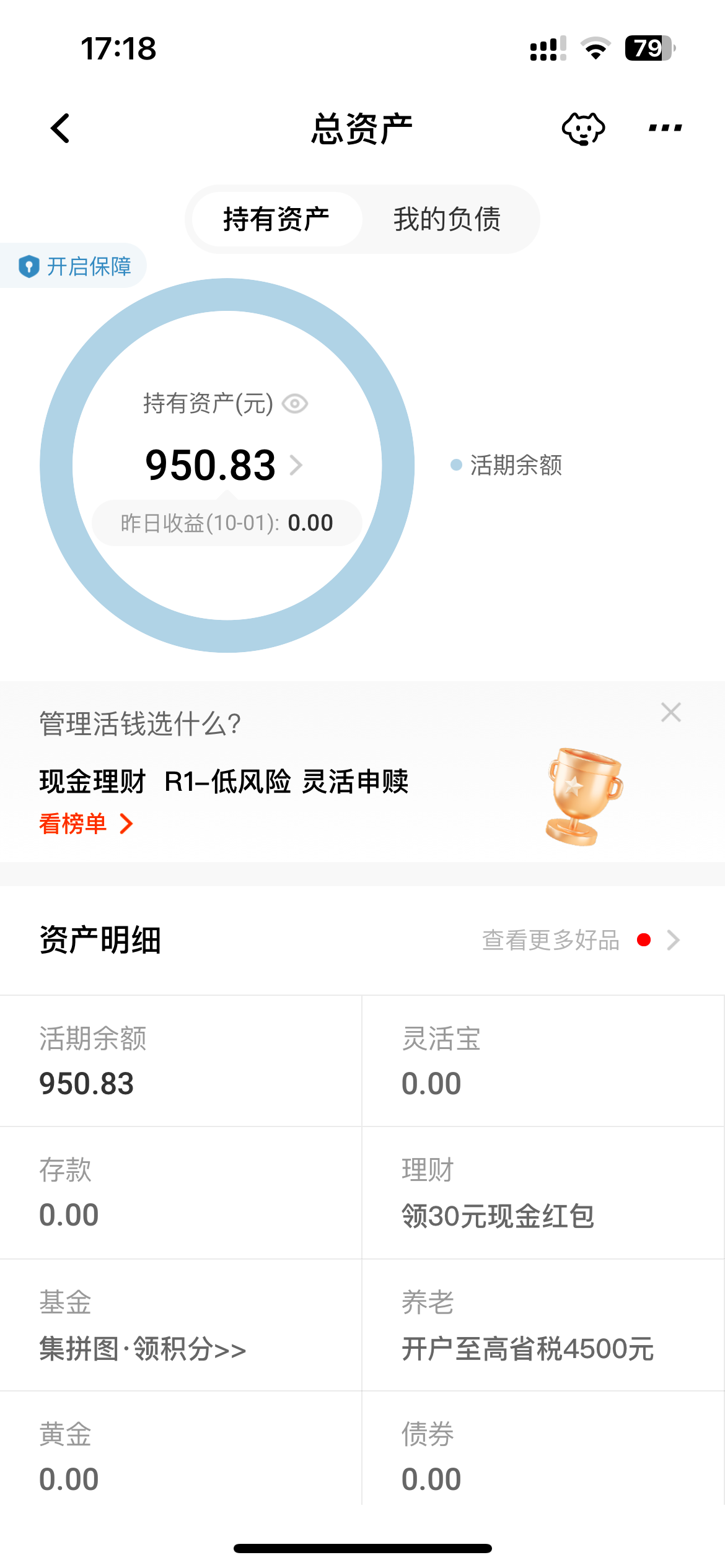The image size is (725, 1568).
Task: Open the three-dot more options menu
Action: pos(665,128)
